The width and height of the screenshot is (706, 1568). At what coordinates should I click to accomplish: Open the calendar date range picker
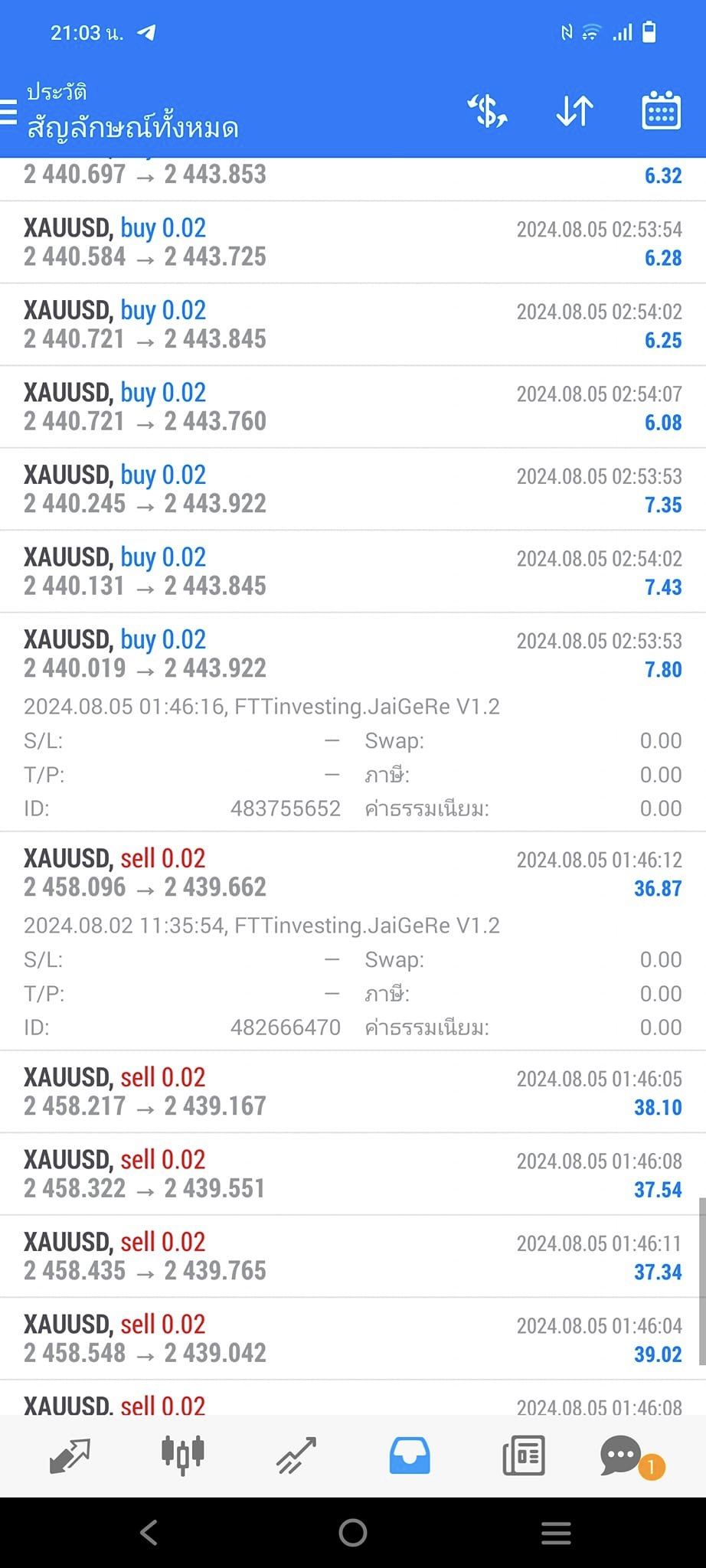(x=661, y=112)
